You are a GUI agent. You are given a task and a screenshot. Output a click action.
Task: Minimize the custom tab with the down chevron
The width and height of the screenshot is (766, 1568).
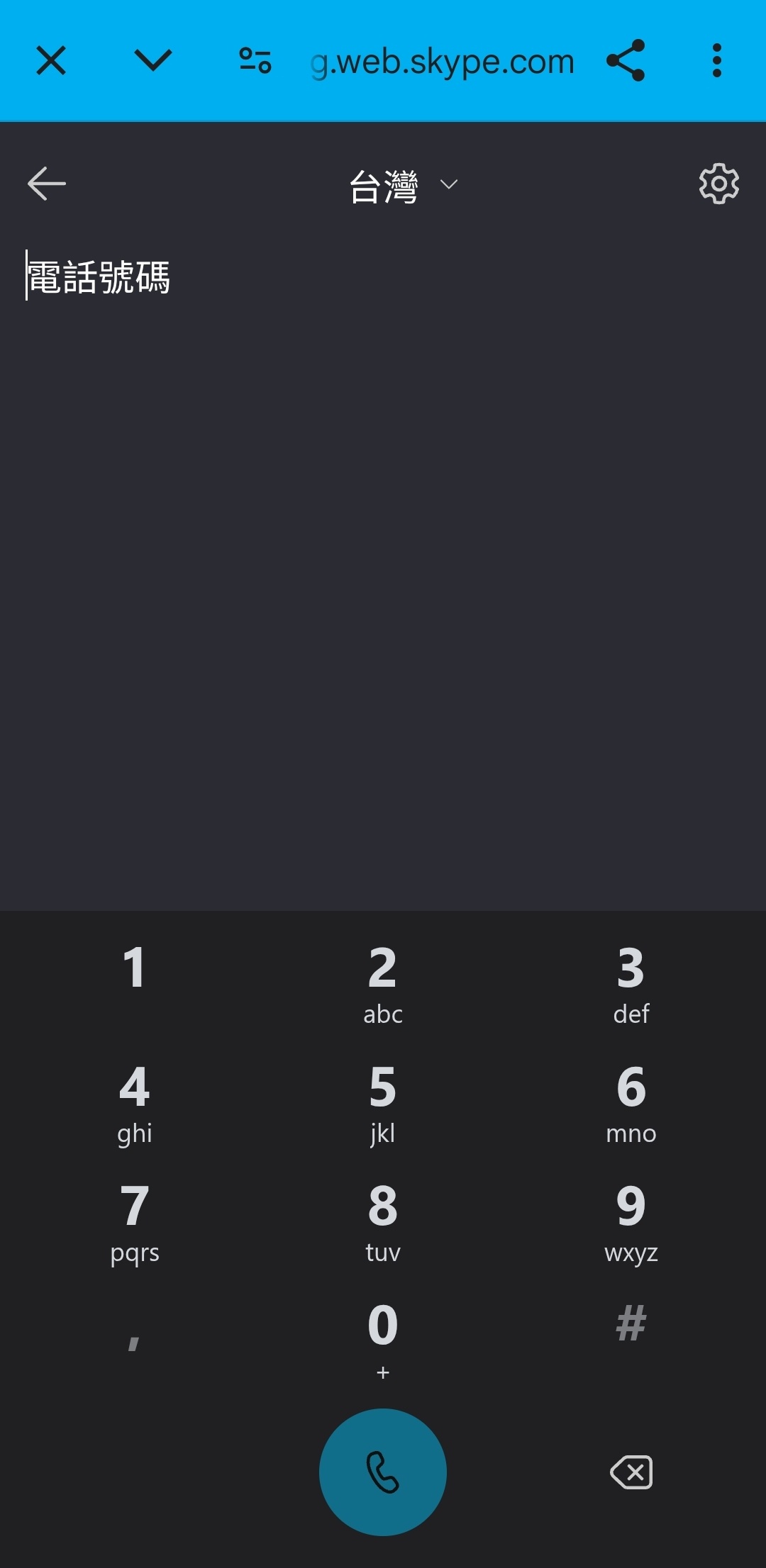point(153,61)
